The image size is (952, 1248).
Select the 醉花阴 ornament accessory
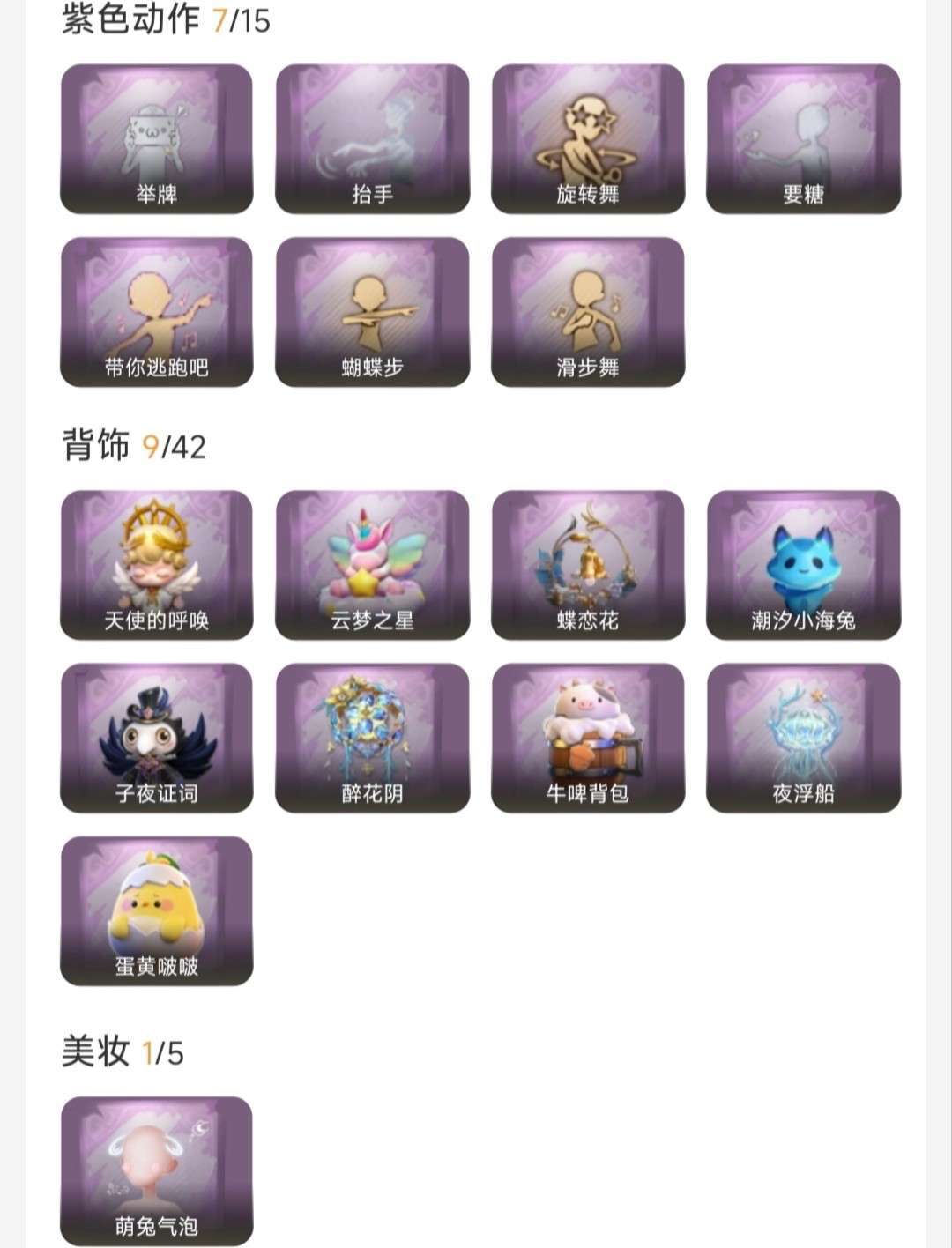coord(370,736)
